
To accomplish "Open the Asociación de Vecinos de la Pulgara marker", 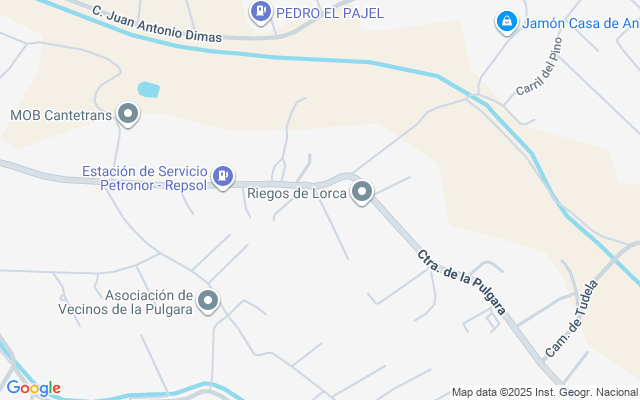I will tap(208, 300).
